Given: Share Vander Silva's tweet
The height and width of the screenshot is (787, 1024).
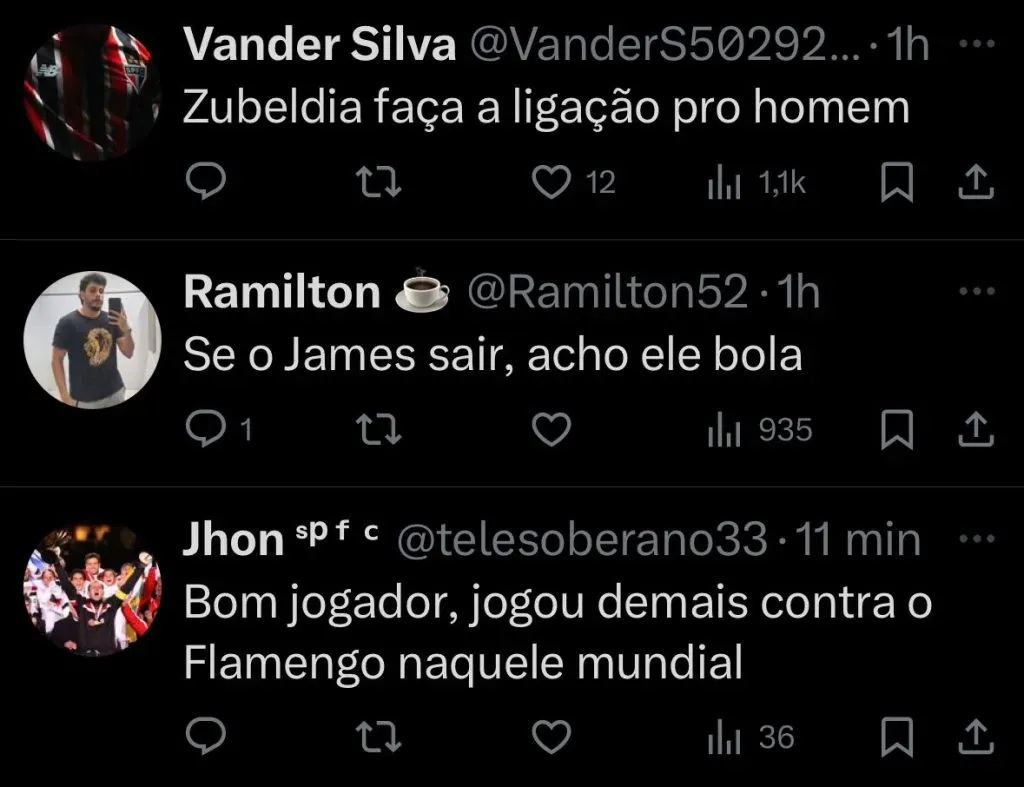Looking at the screenshot, I should [976, 182].
